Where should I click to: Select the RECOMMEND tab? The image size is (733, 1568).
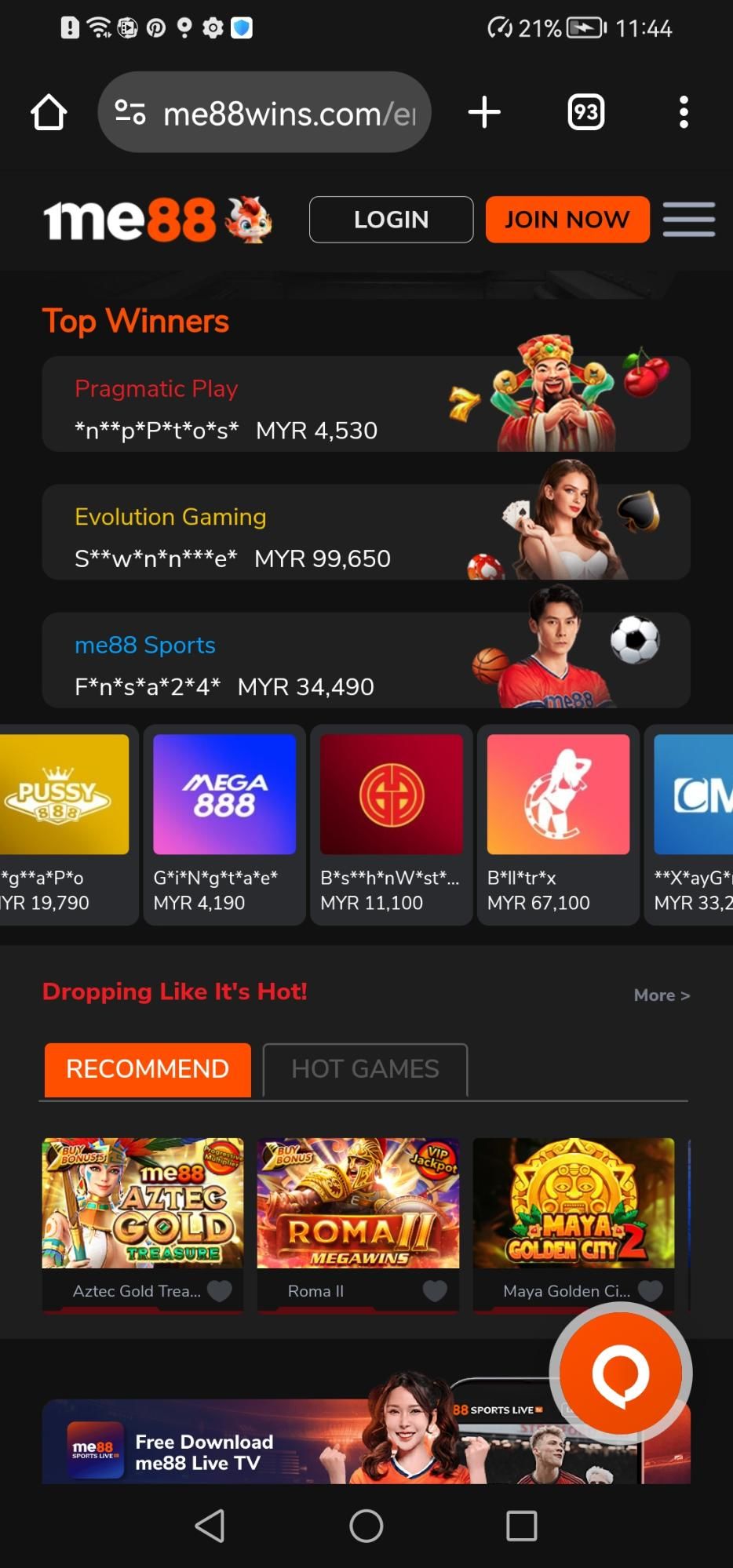[148, 1069]
